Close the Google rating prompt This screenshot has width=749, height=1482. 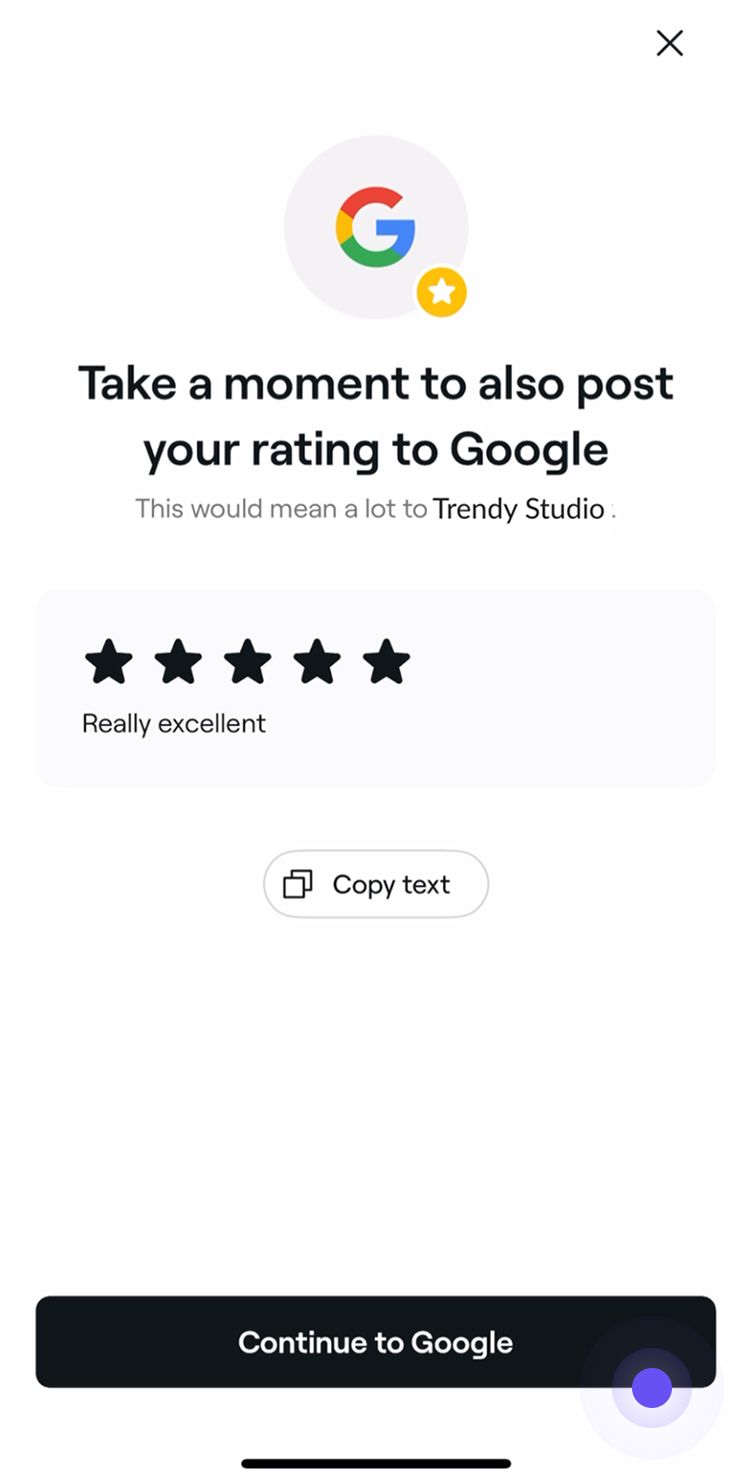coord(669,43)
